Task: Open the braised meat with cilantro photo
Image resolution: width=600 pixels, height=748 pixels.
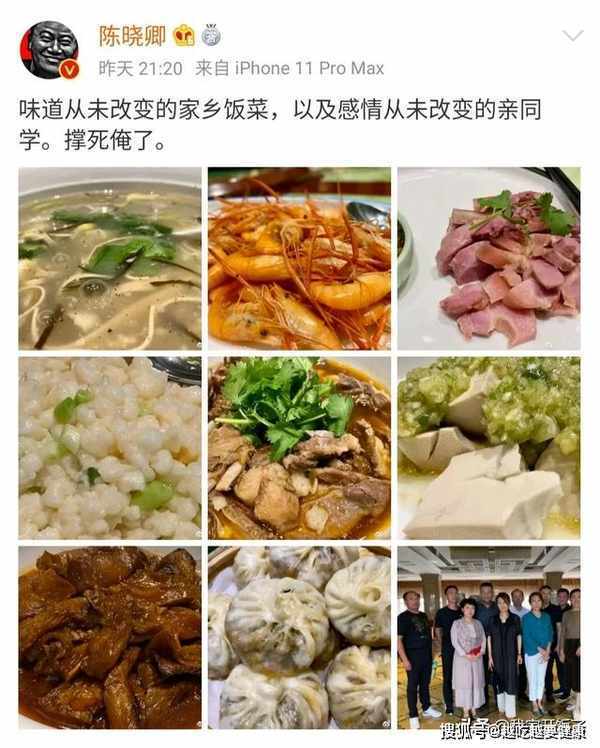Action: point(299,447)
